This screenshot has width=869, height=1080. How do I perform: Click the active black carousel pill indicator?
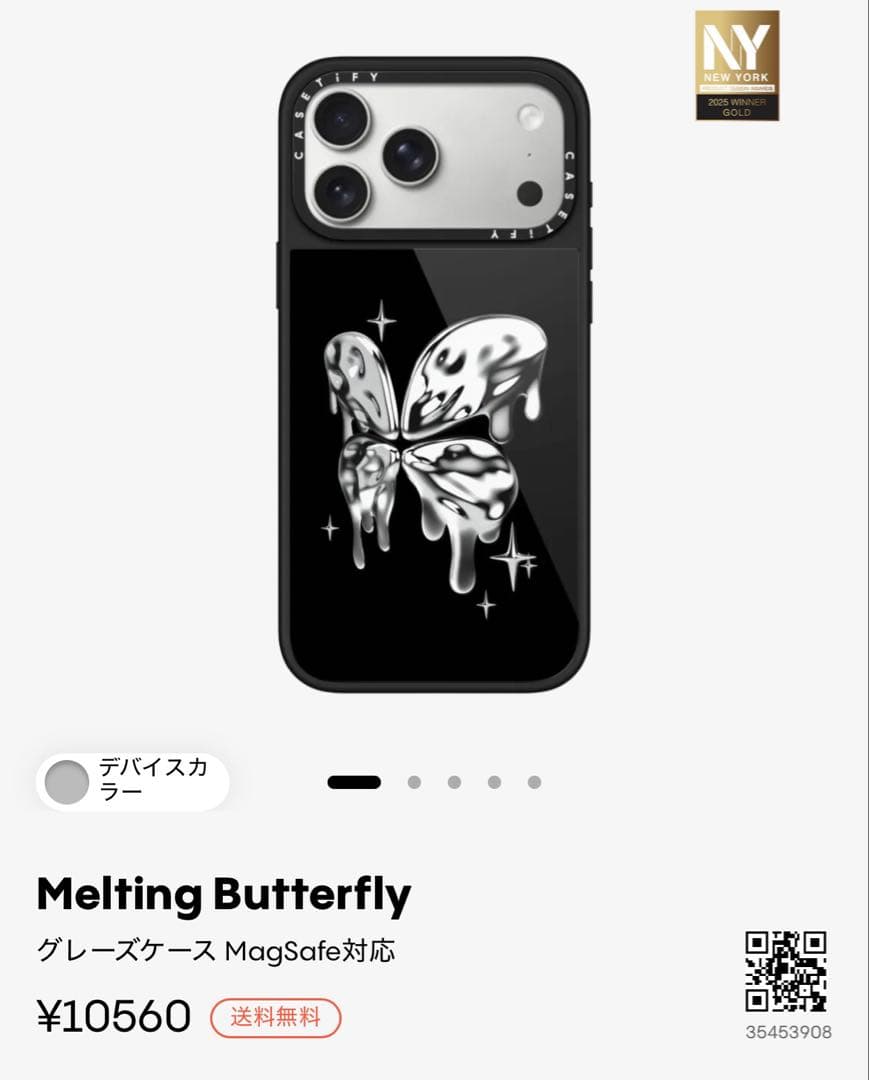click(354, 783)
